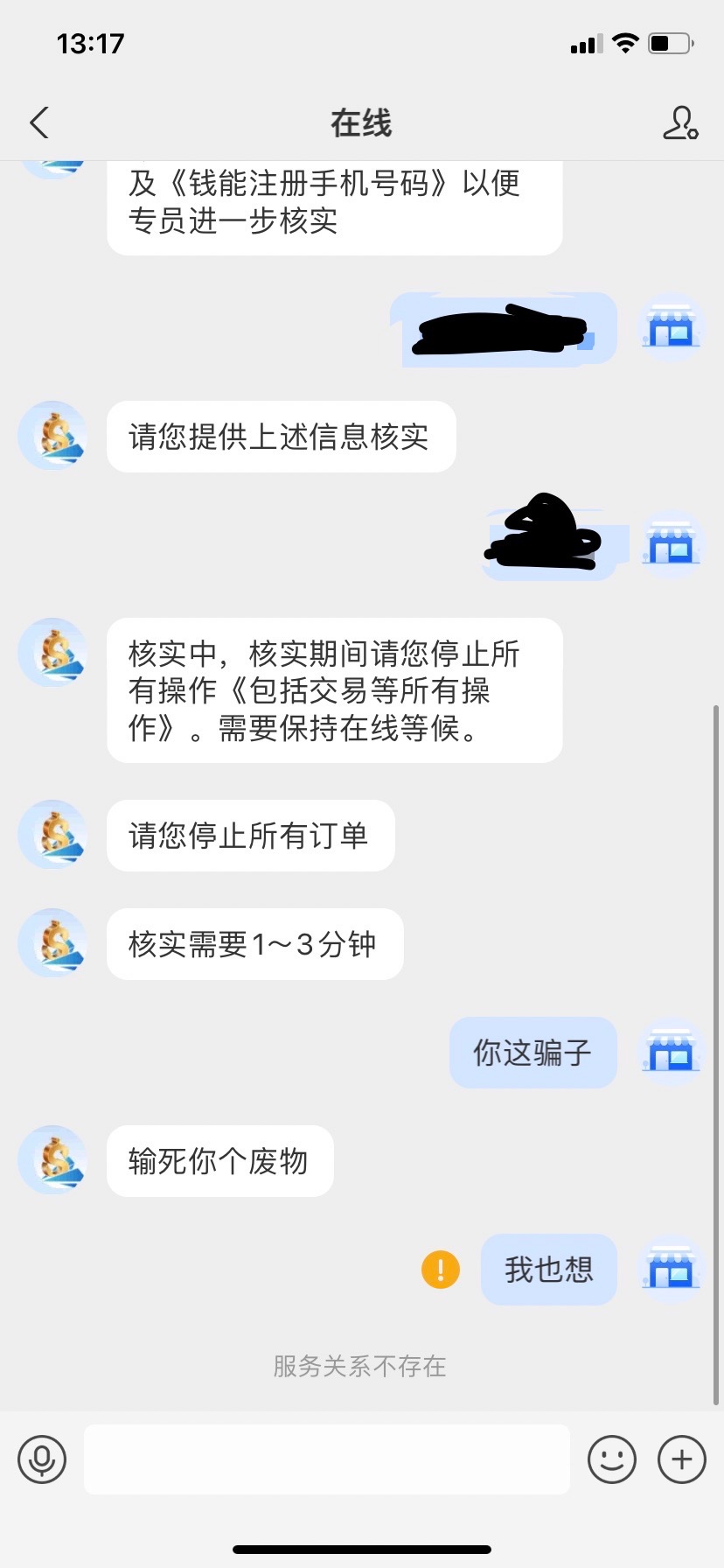Screen dimensions: 724x1568
Task: Go back from the 在线 chat
Action: 39,123
